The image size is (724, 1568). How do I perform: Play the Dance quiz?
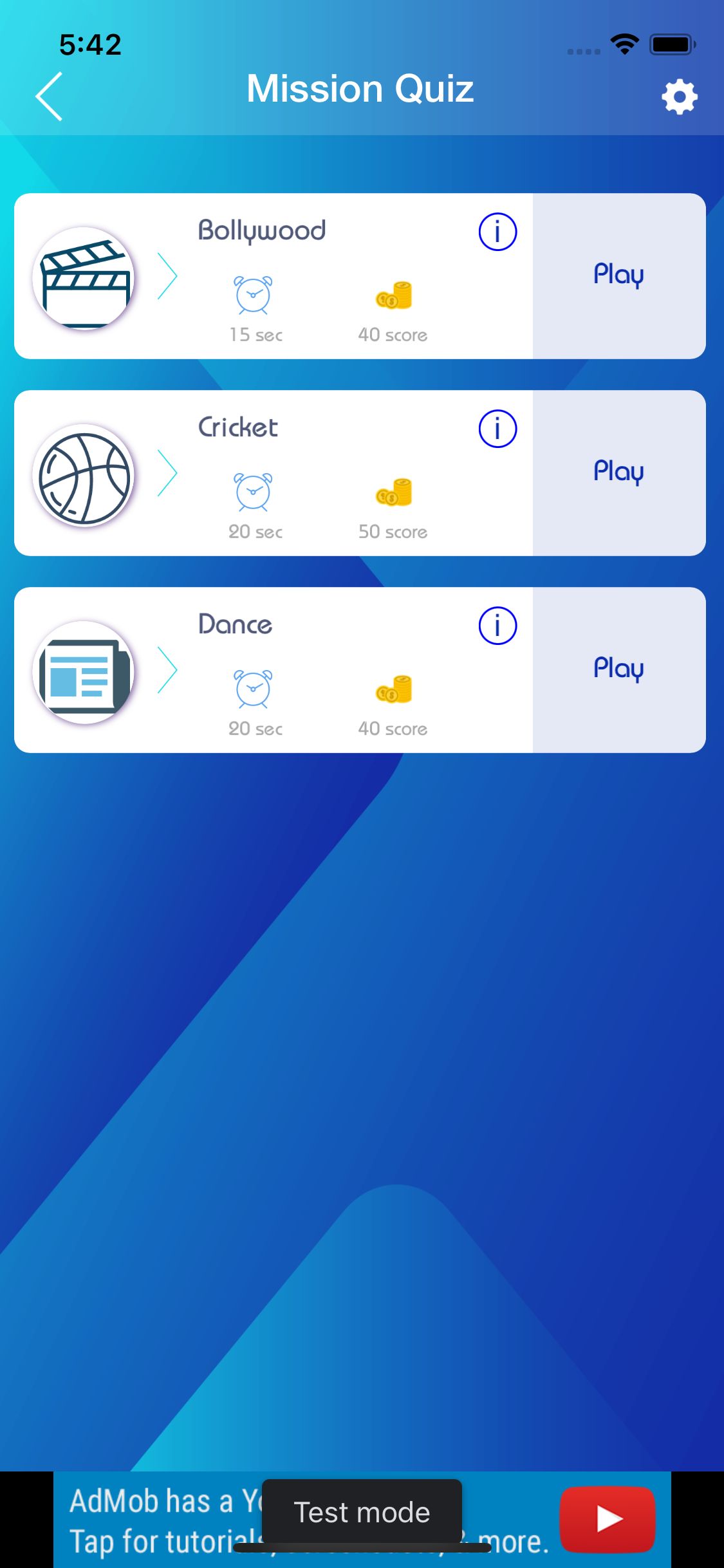[619, 670]
